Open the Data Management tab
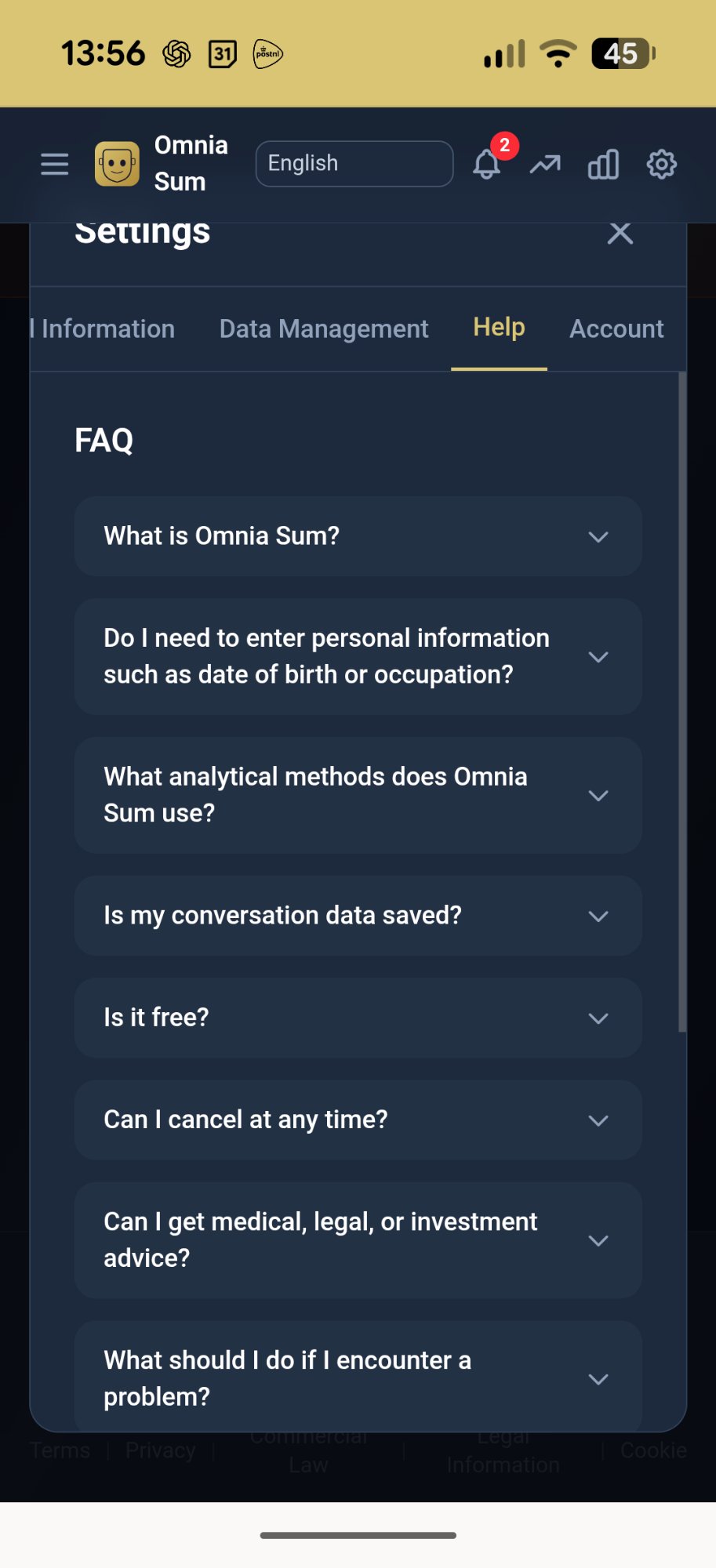 click(323, 328)
